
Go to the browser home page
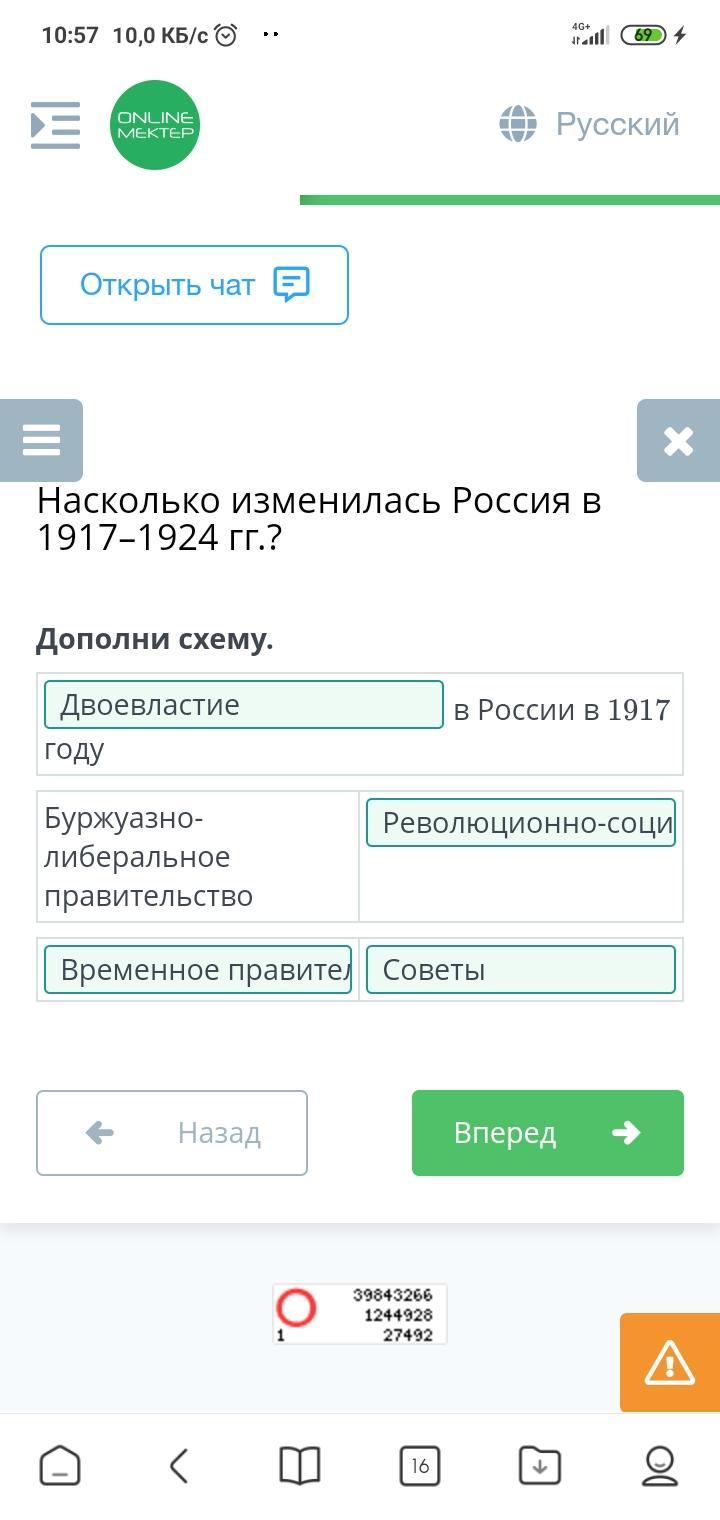60,1466
